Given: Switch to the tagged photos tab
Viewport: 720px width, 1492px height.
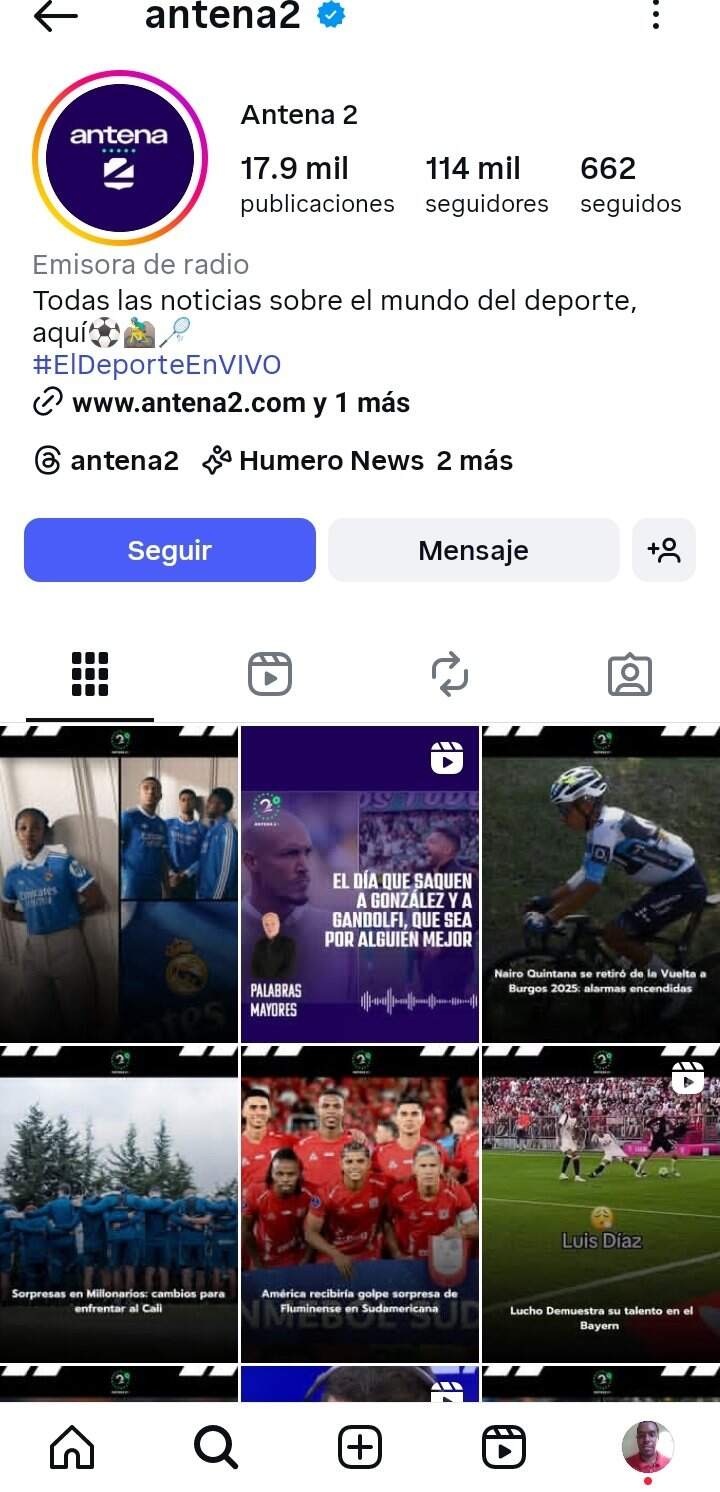Looking at the screenshot, I should click(x=630, y=674).
